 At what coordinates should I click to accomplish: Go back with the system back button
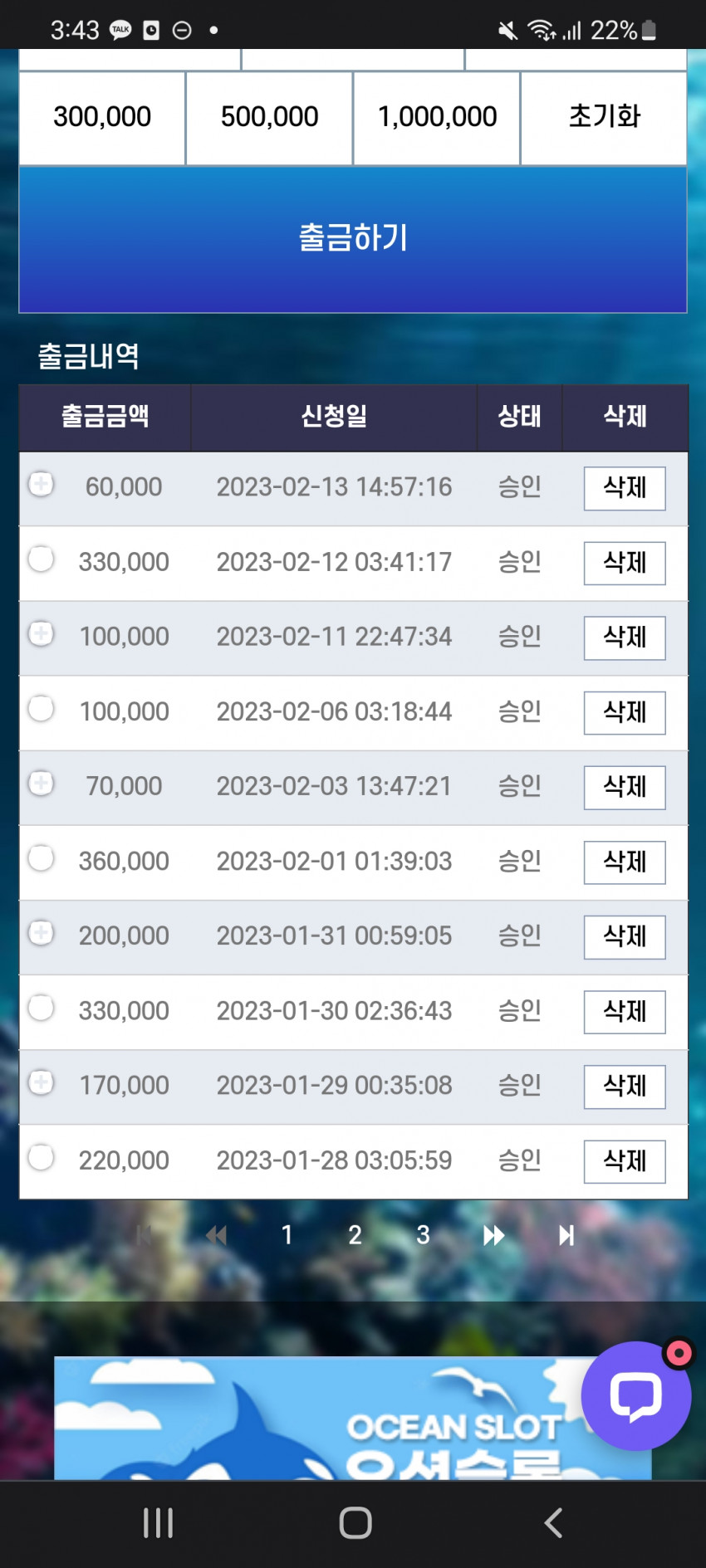tap(553, 1523)
